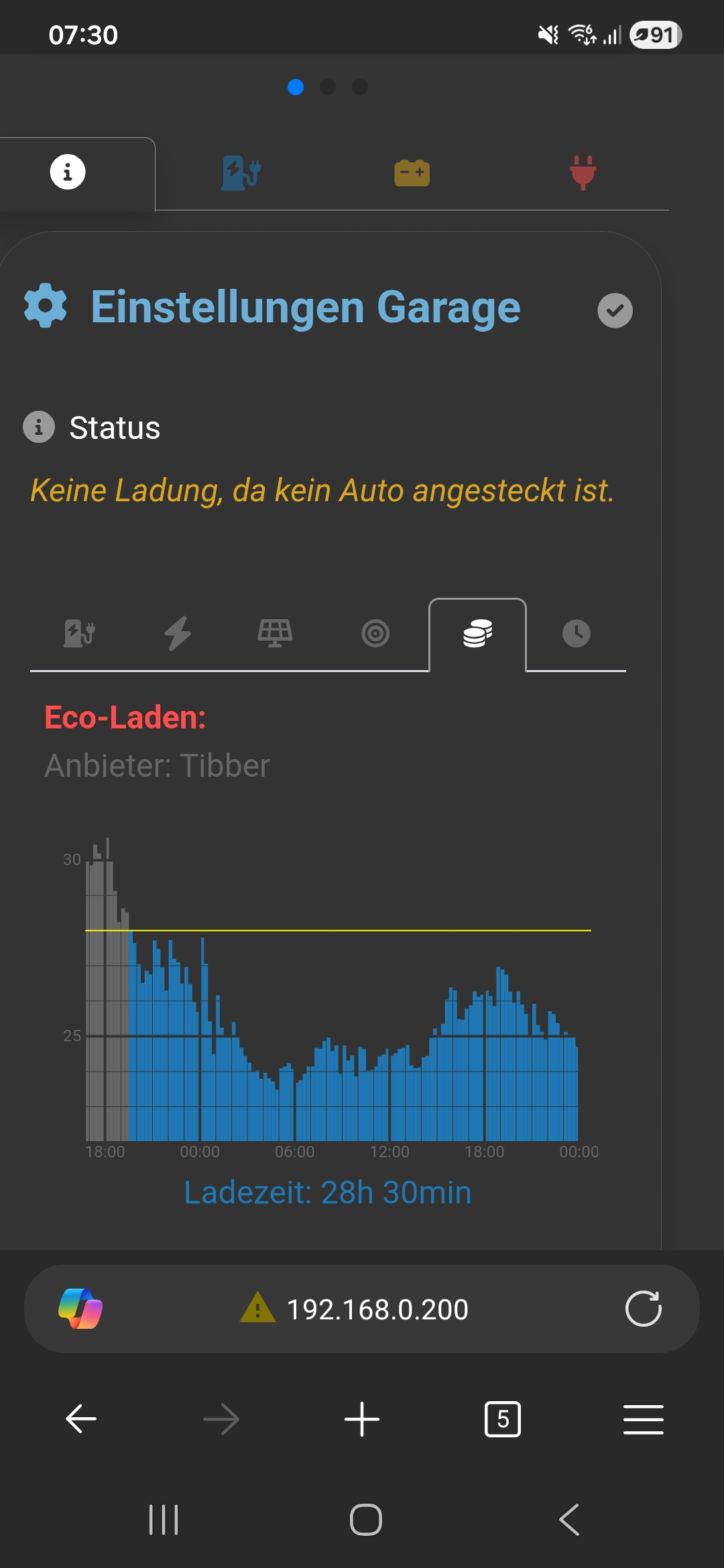724x1568 pixels.
Task: Select the charge point sub-tab
Action: 79,633
